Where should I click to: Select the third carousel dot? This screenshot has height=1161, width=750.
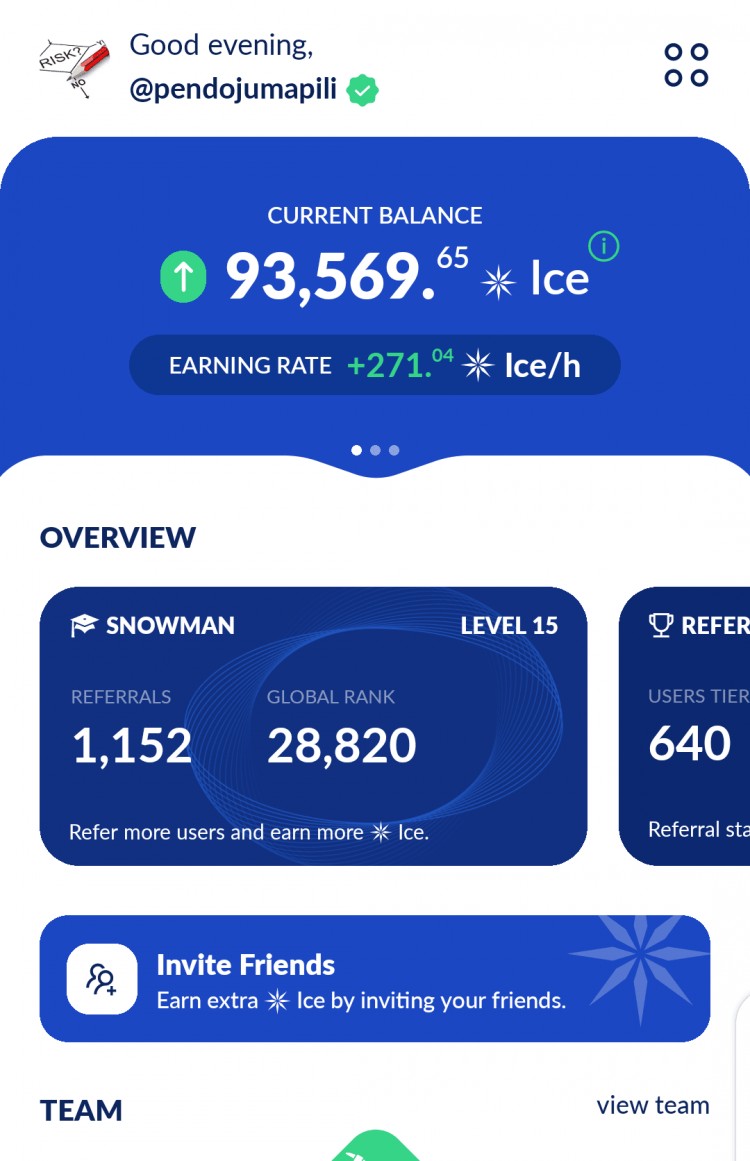(x=394, y=450)
